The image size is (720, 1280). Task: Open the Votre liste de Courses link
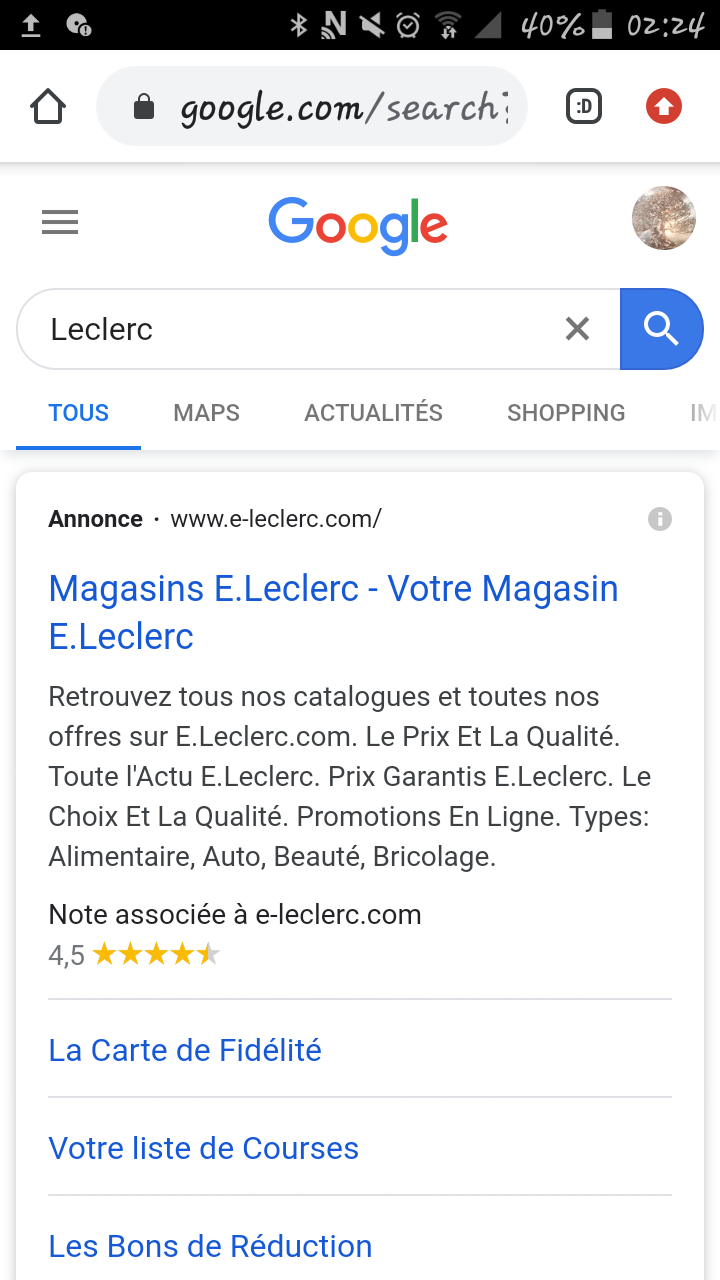pos(203,1148)
